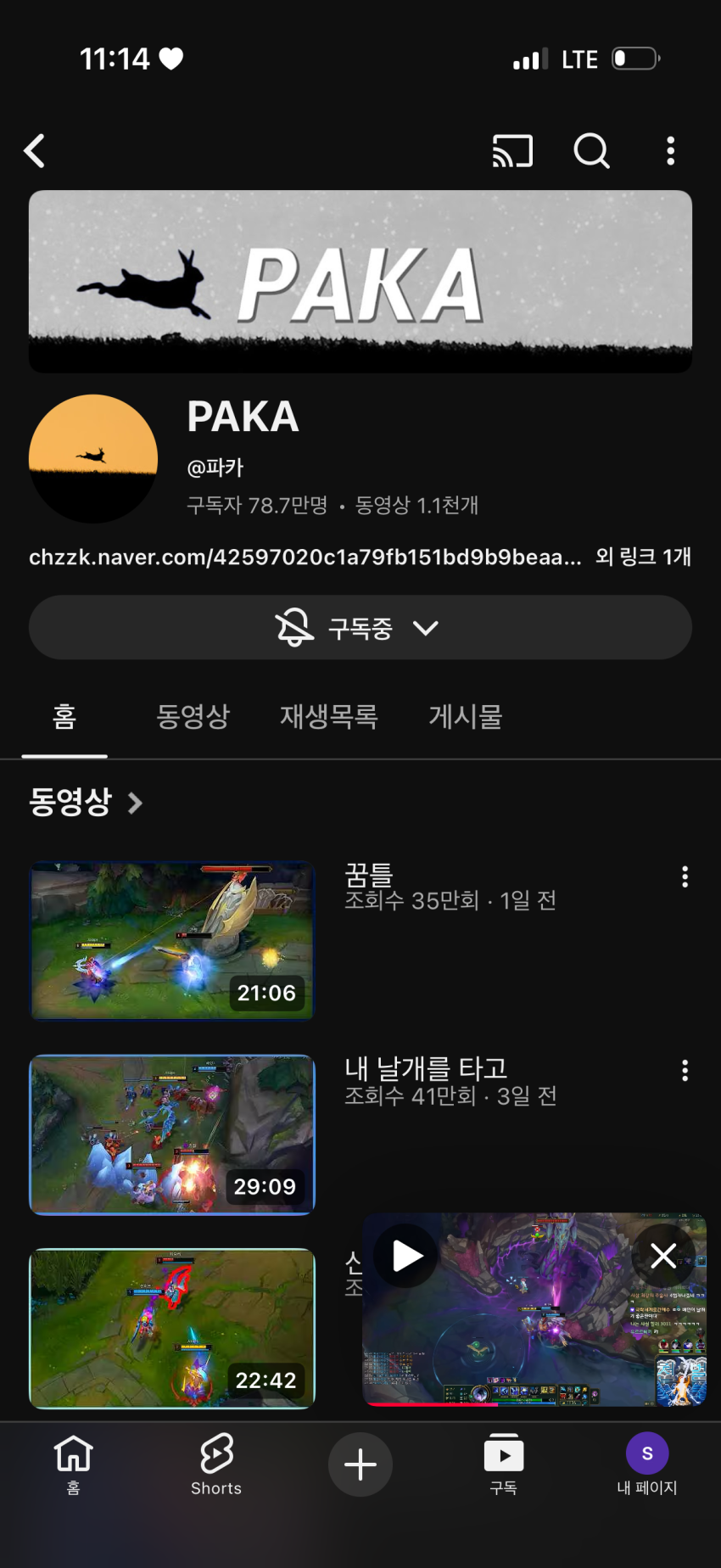Open the Shorts tab

click(216, 1464)
